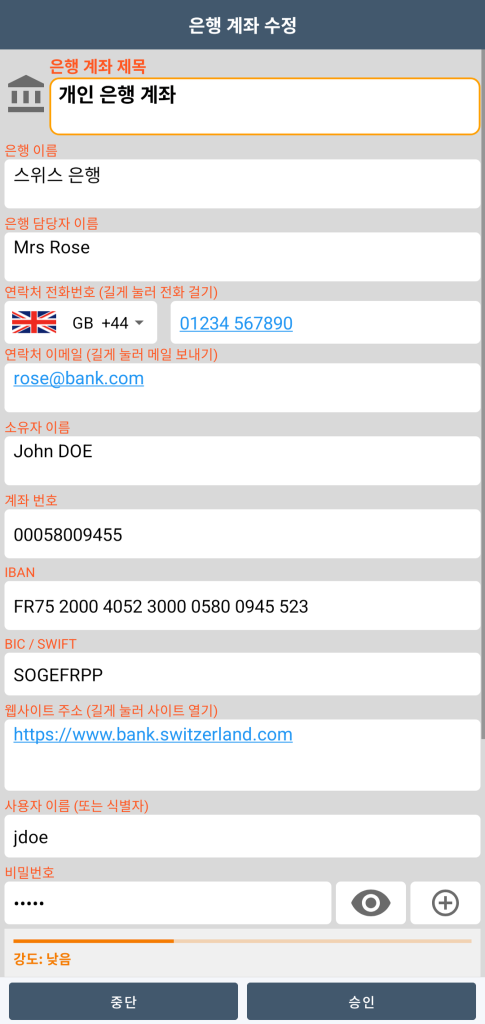Viewport: 485px width, 1024px height.
Task: Edit the 계좌 번호 field
Action: coord(242,534)
